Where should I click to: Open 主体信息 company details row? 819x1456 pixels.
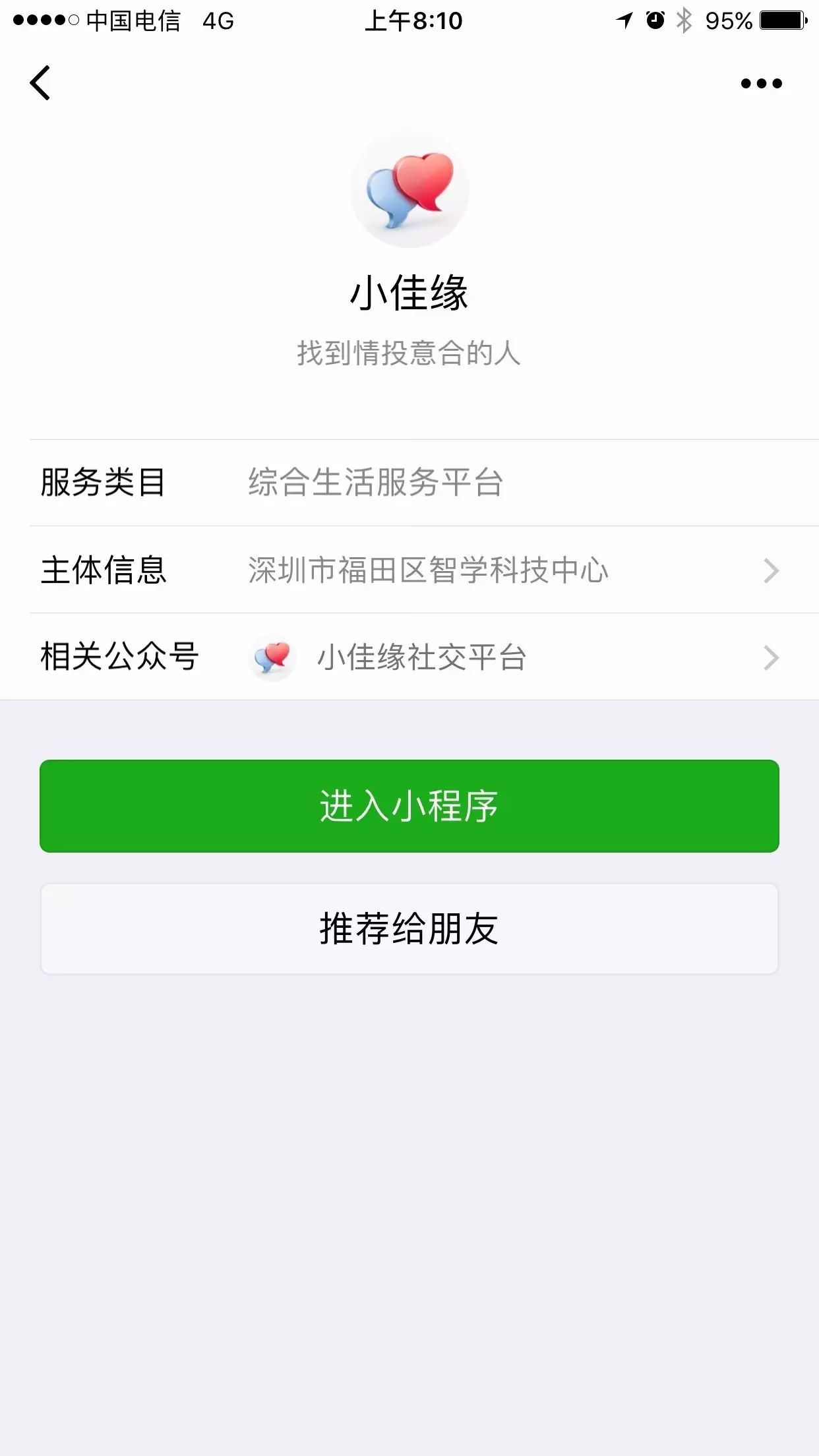pyautogui.click(x=424, y=570)
